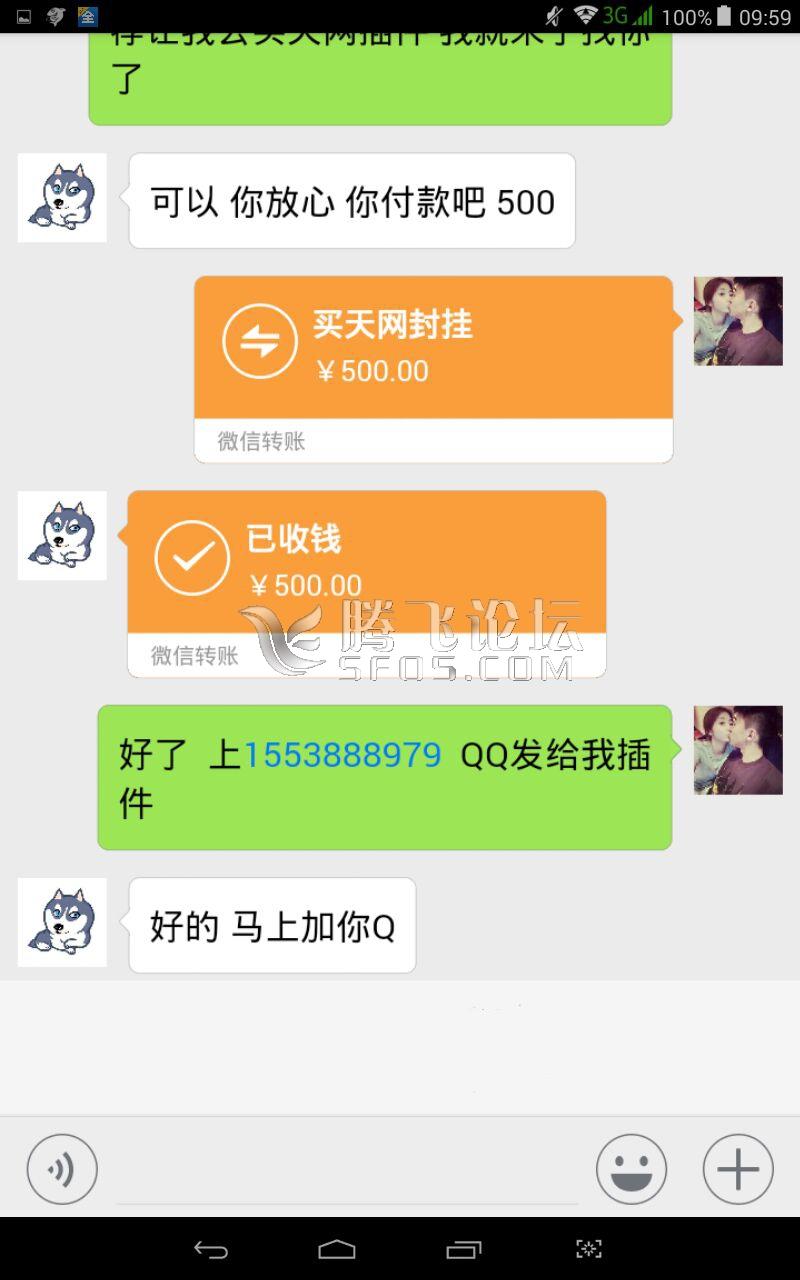This screenshot has height=1280, width=800.
Task: Open the recent apps overview
Action: (x=463, y=1249)
